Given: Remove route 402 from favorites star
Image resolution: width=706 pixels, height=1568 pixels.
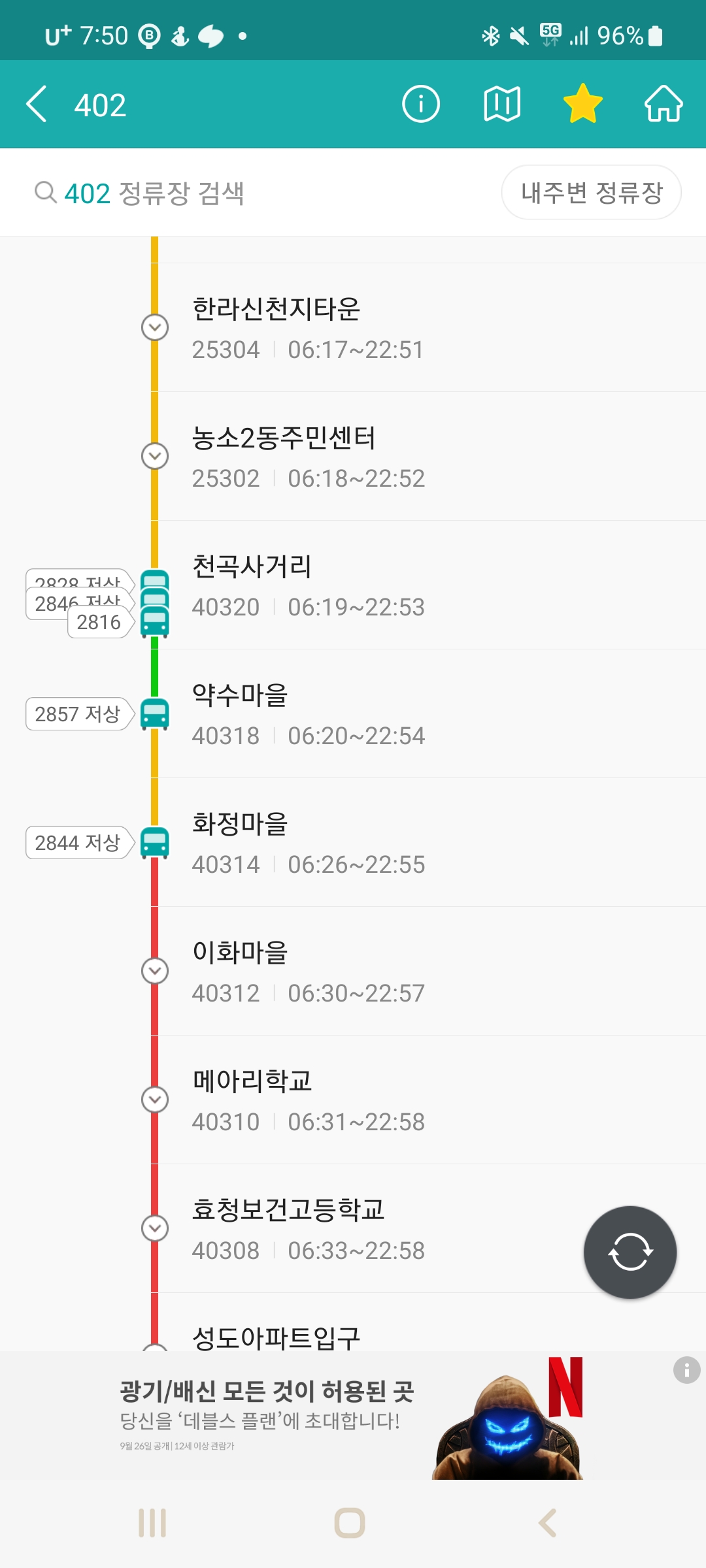Looking at the screenshot, I should click(x=582, y=105).
